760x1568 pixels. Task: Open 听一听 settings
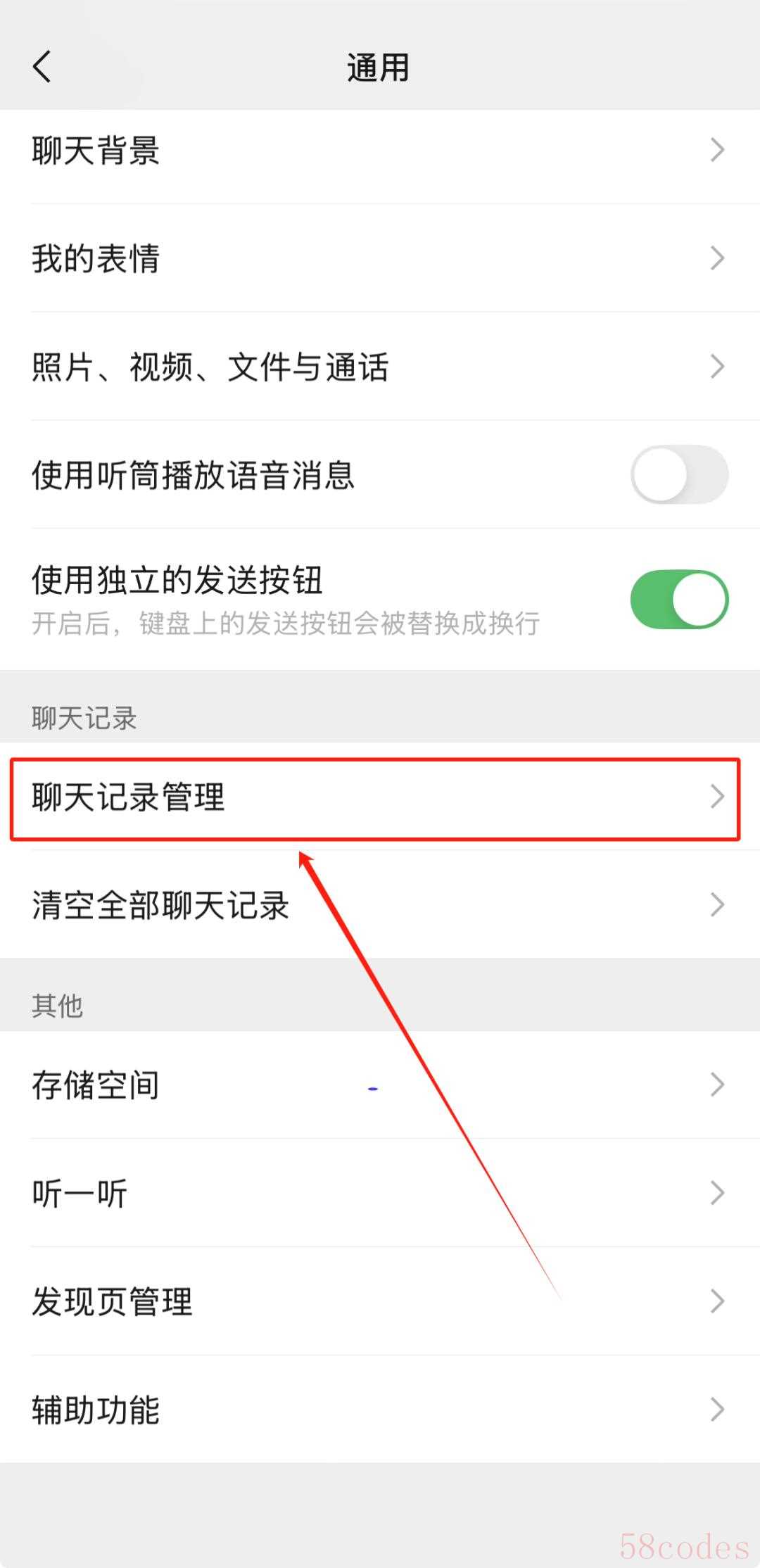[380, 1193]
